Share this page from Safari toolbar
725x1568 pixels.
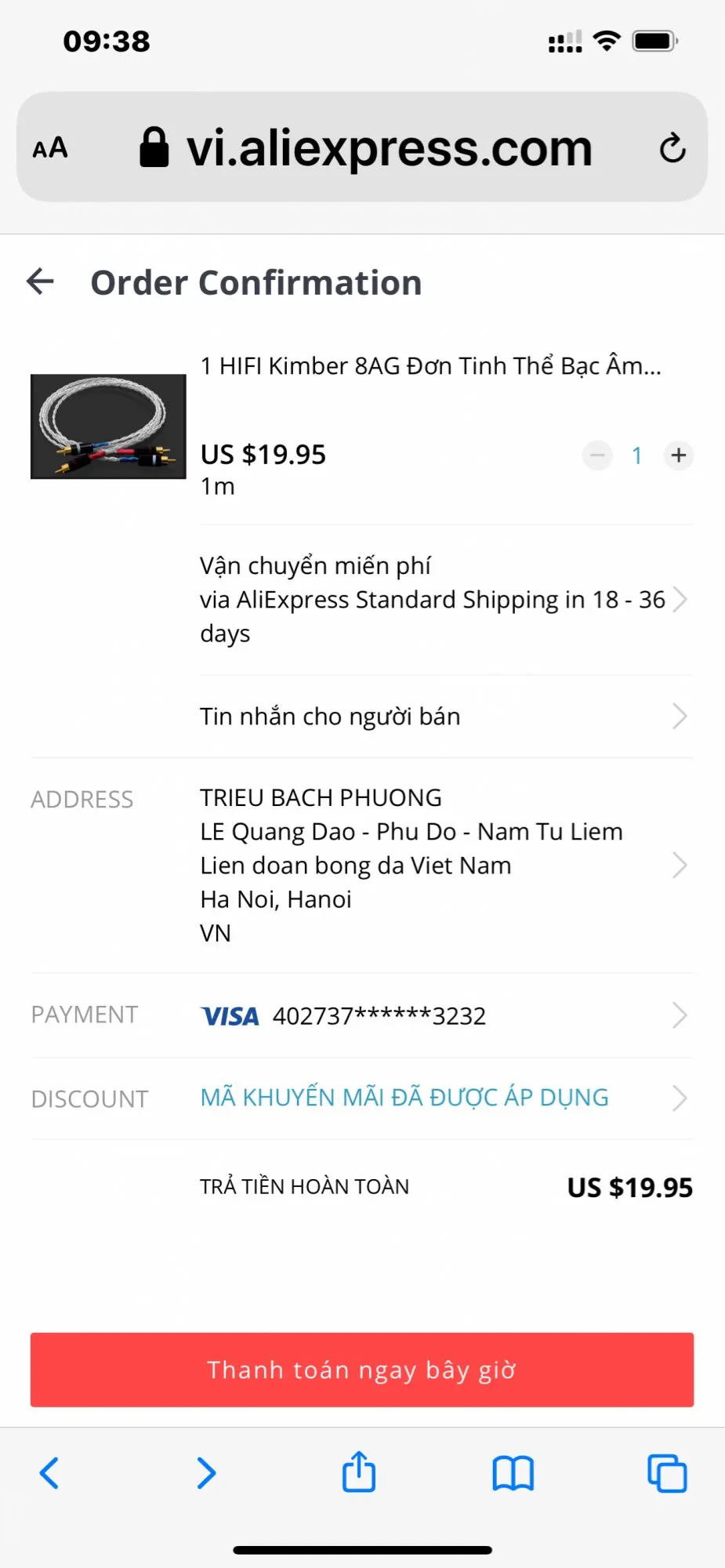click(x=359, y=1472)
